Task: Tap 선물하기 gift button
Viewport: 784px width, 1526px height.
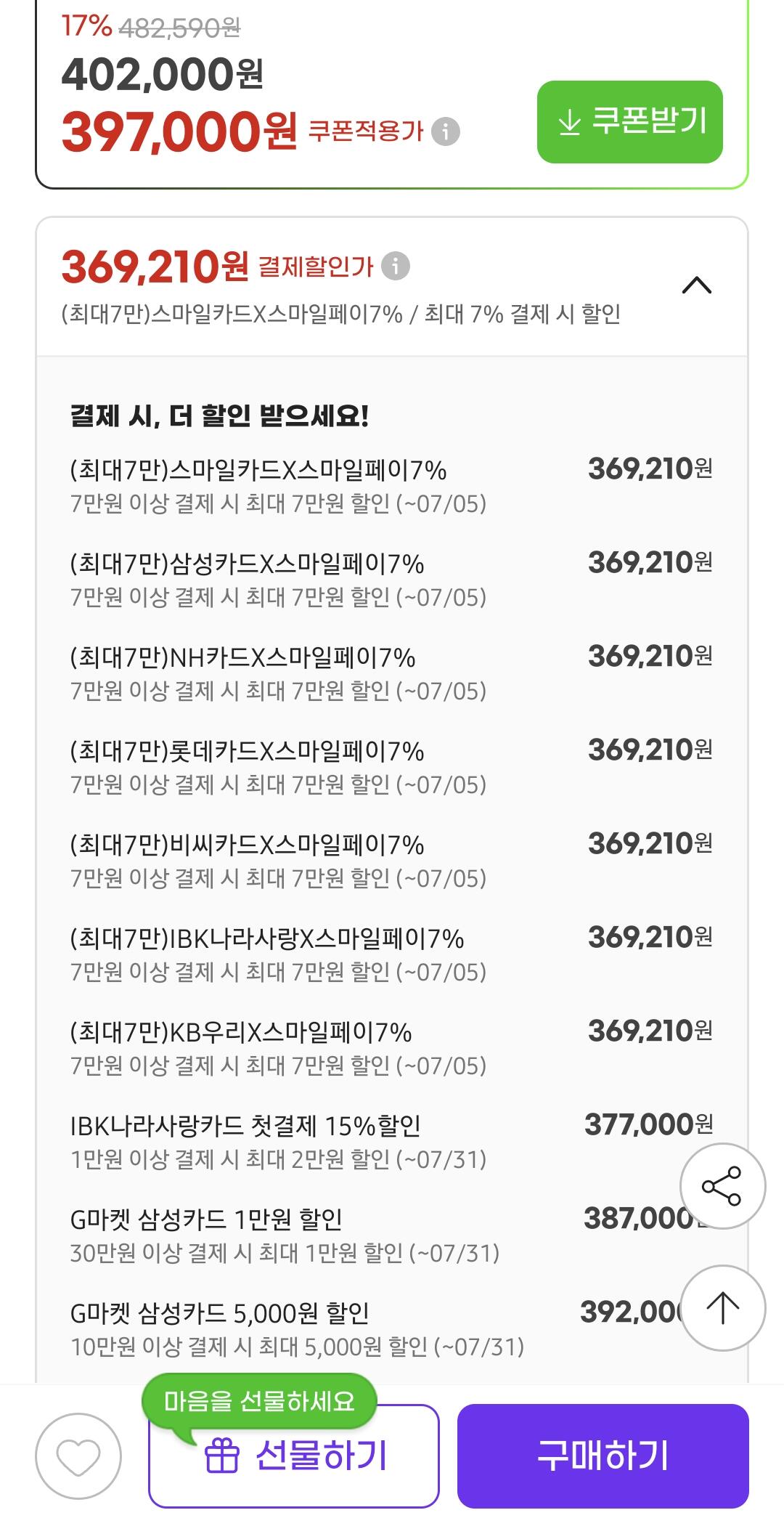Action: tap(294, 1456)
